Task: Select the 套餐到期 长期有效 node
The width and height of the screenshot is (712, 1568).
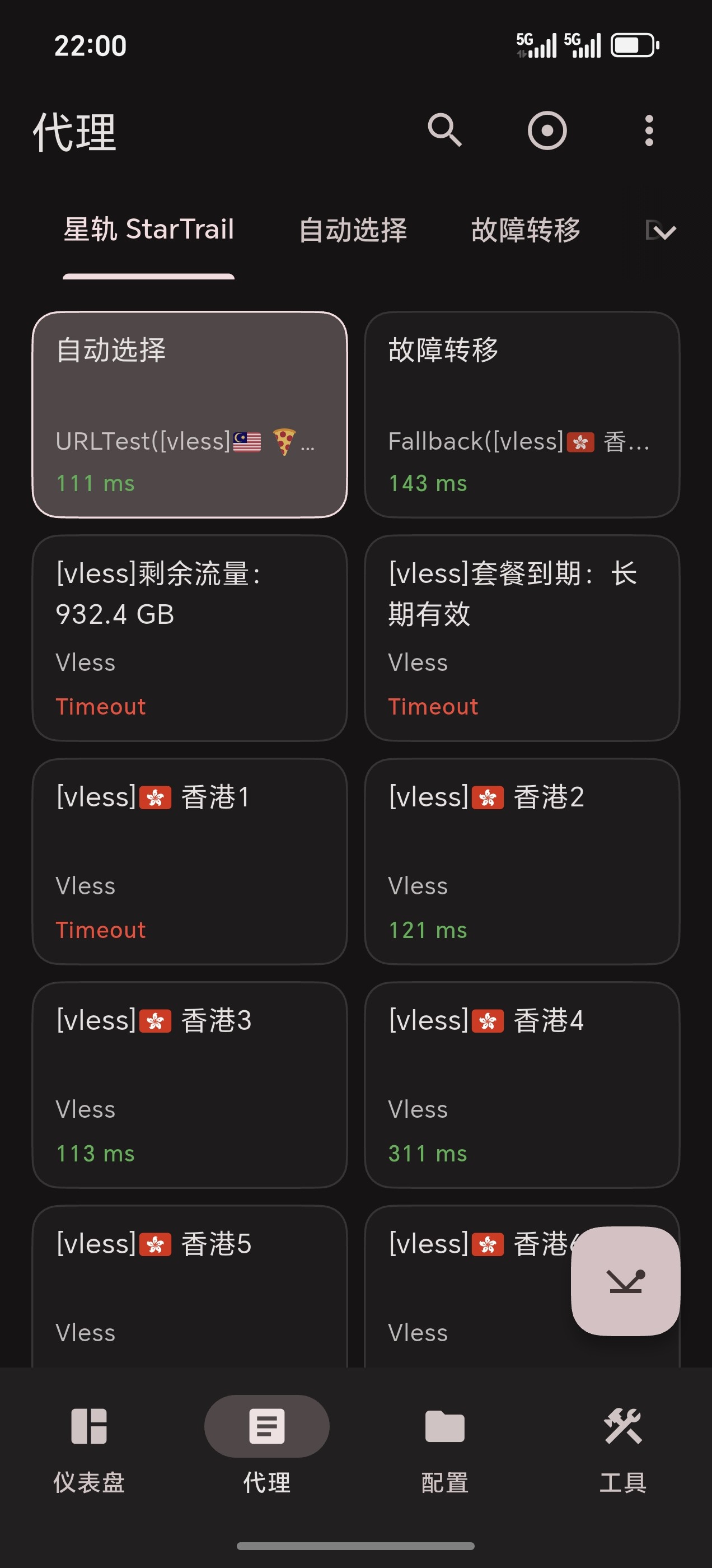Action: click(522, 638)
